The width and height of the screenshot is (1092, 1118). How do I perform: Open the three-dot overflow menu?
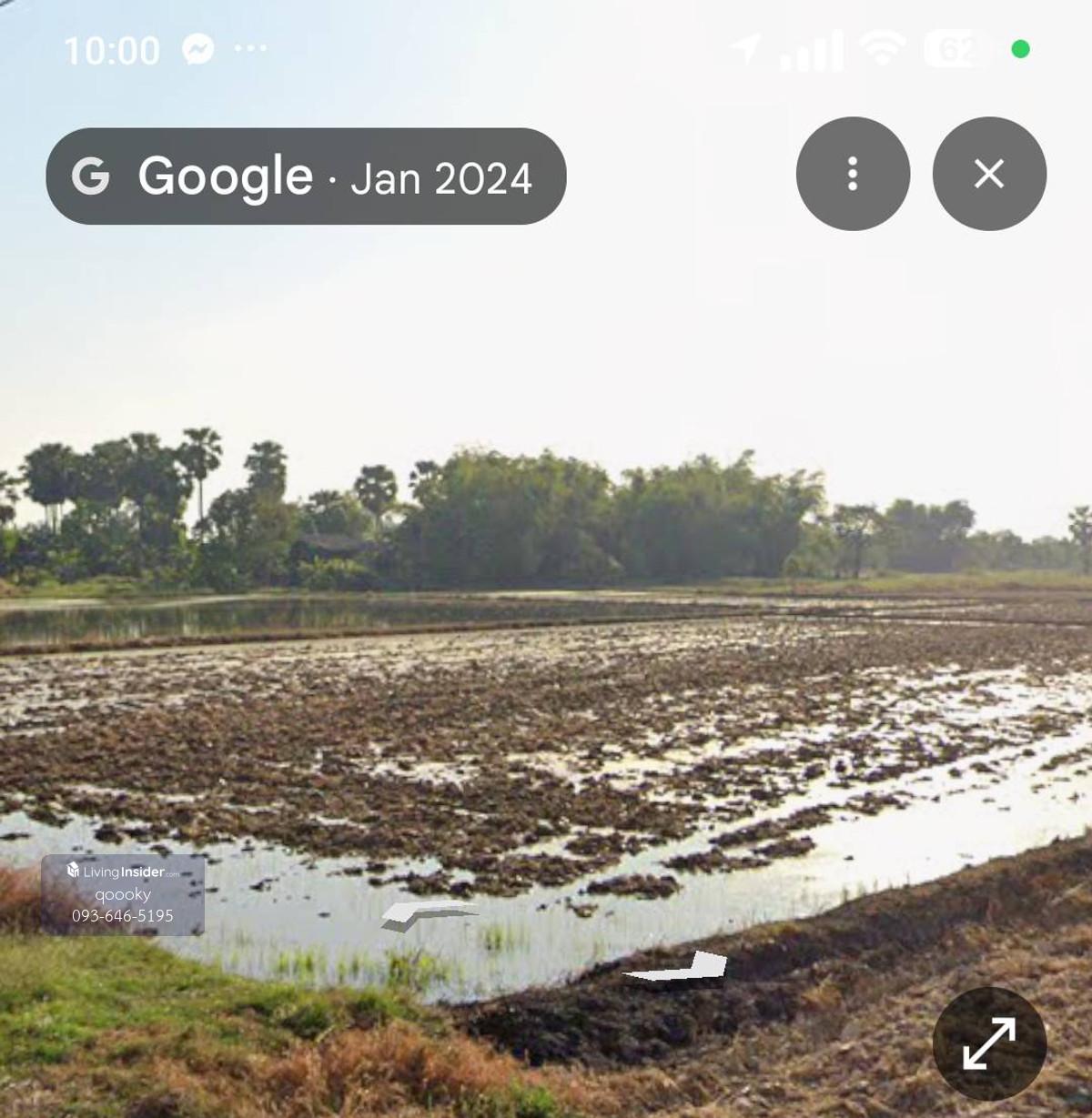click(x=853, y=174)
